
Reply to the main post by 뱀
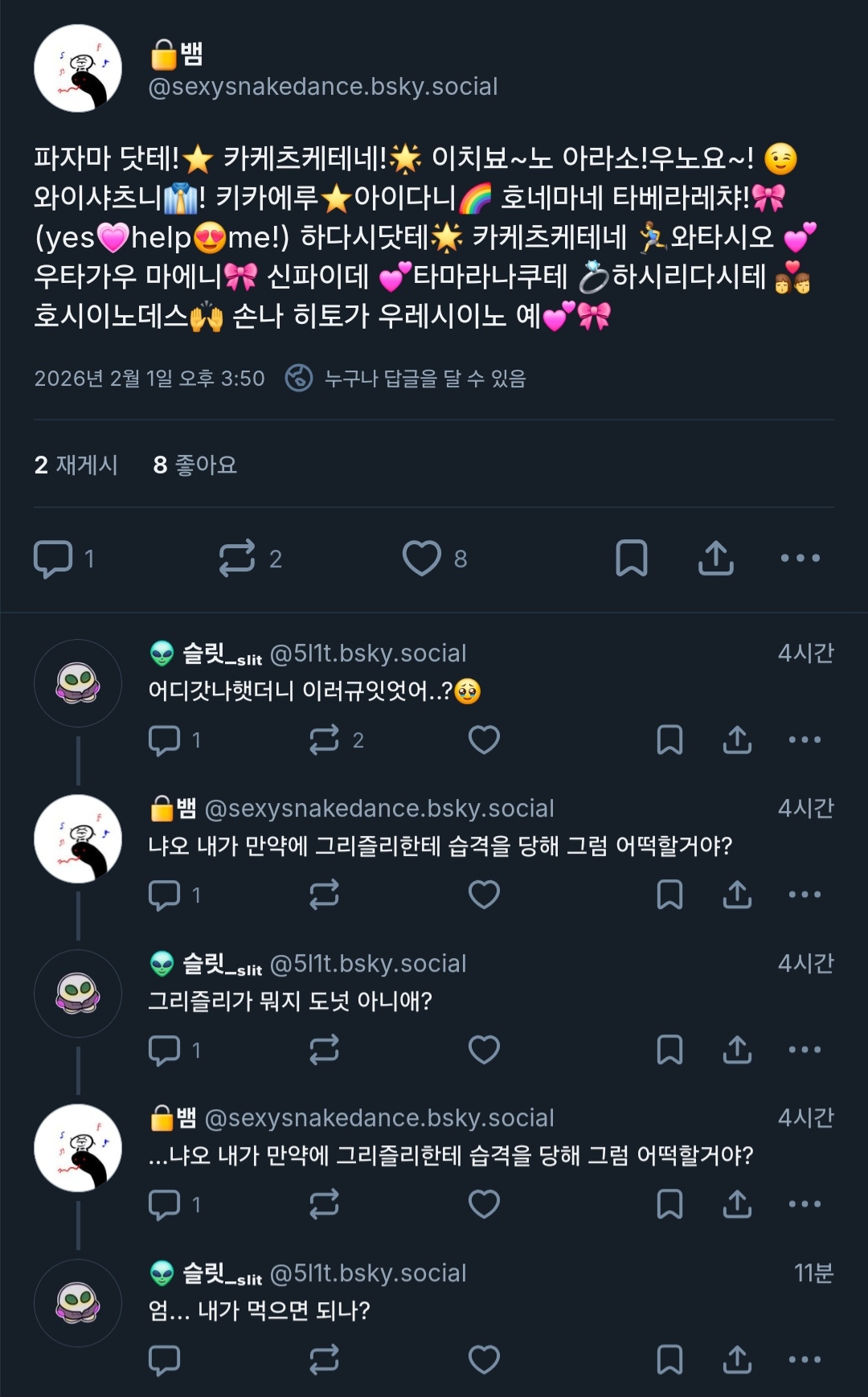[53, 558]
